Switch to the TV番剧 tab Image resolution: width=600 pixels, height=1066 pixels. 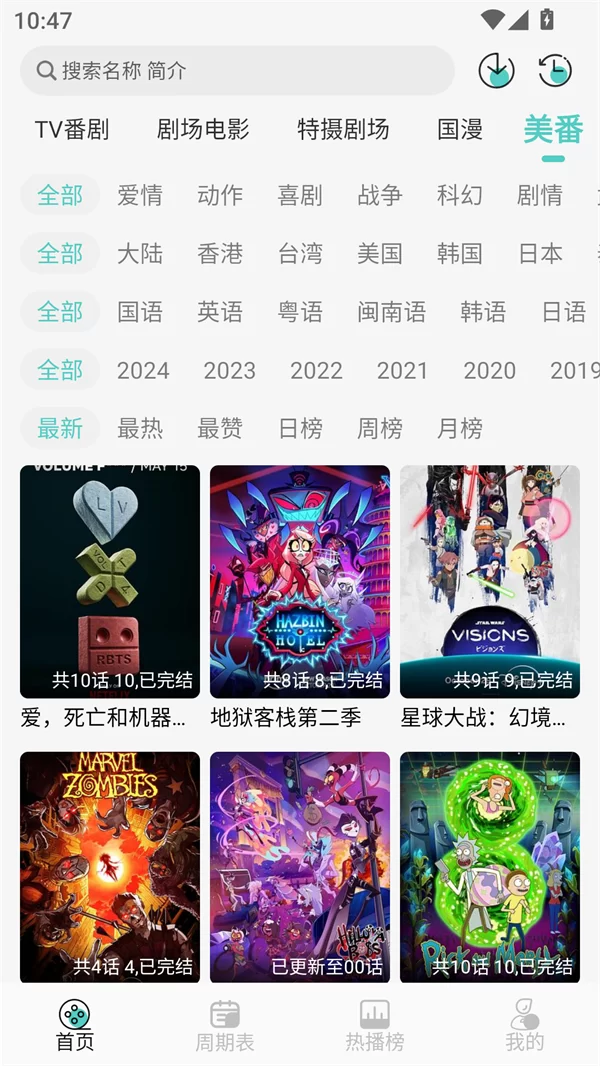72,129
